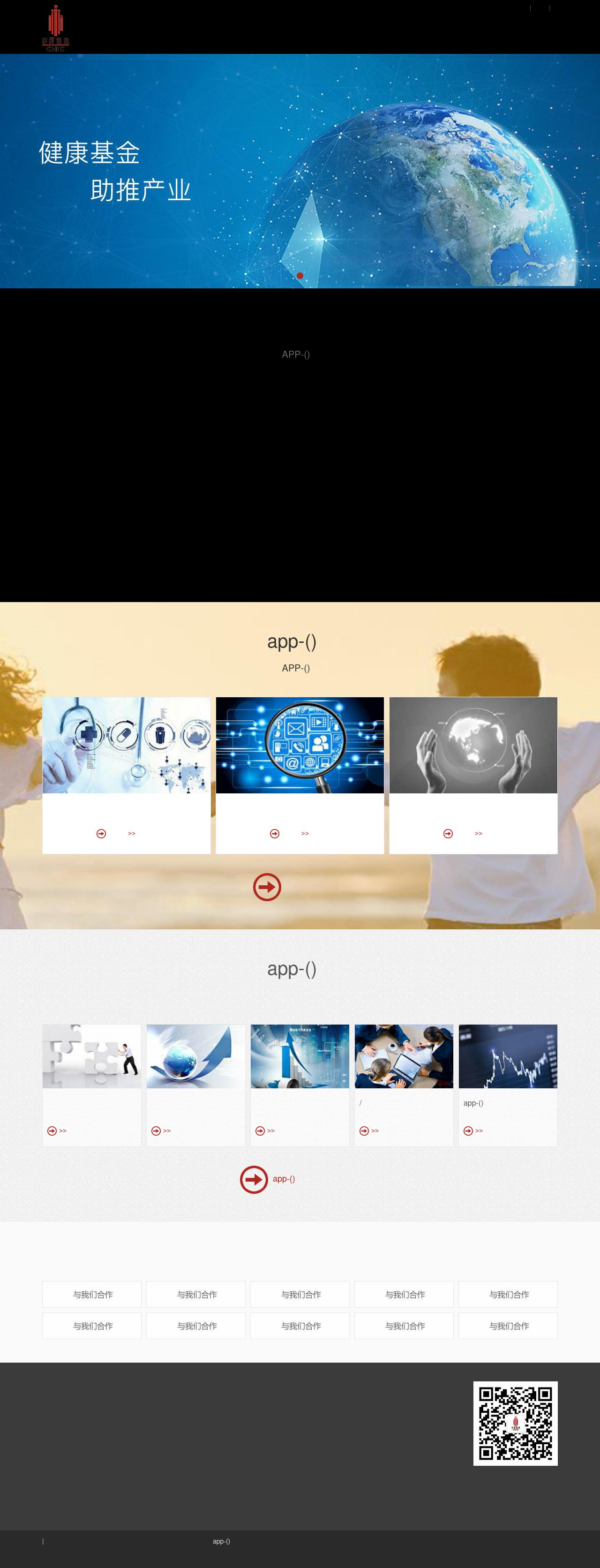Open the business meeting laptop card
The height and width of the screenshot is (1568, 600).
pyautogui.click(x=404, y=1056)
